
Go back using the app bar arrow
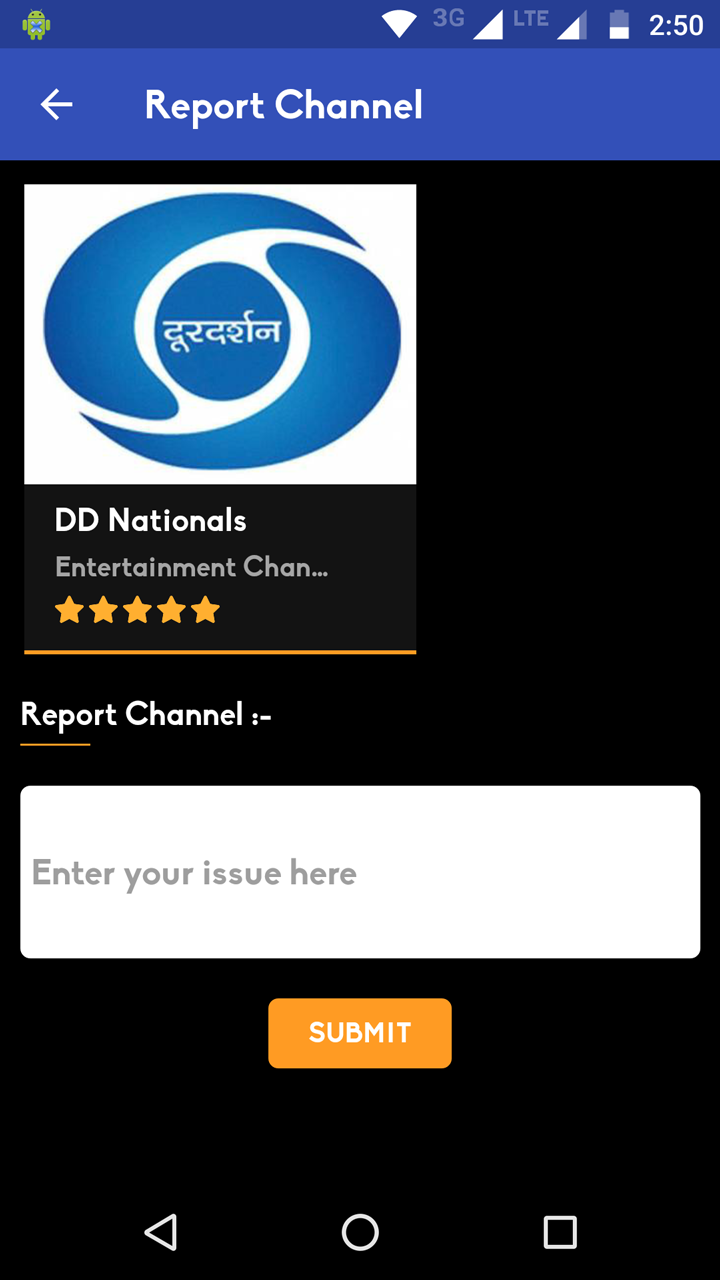point(56,105)
